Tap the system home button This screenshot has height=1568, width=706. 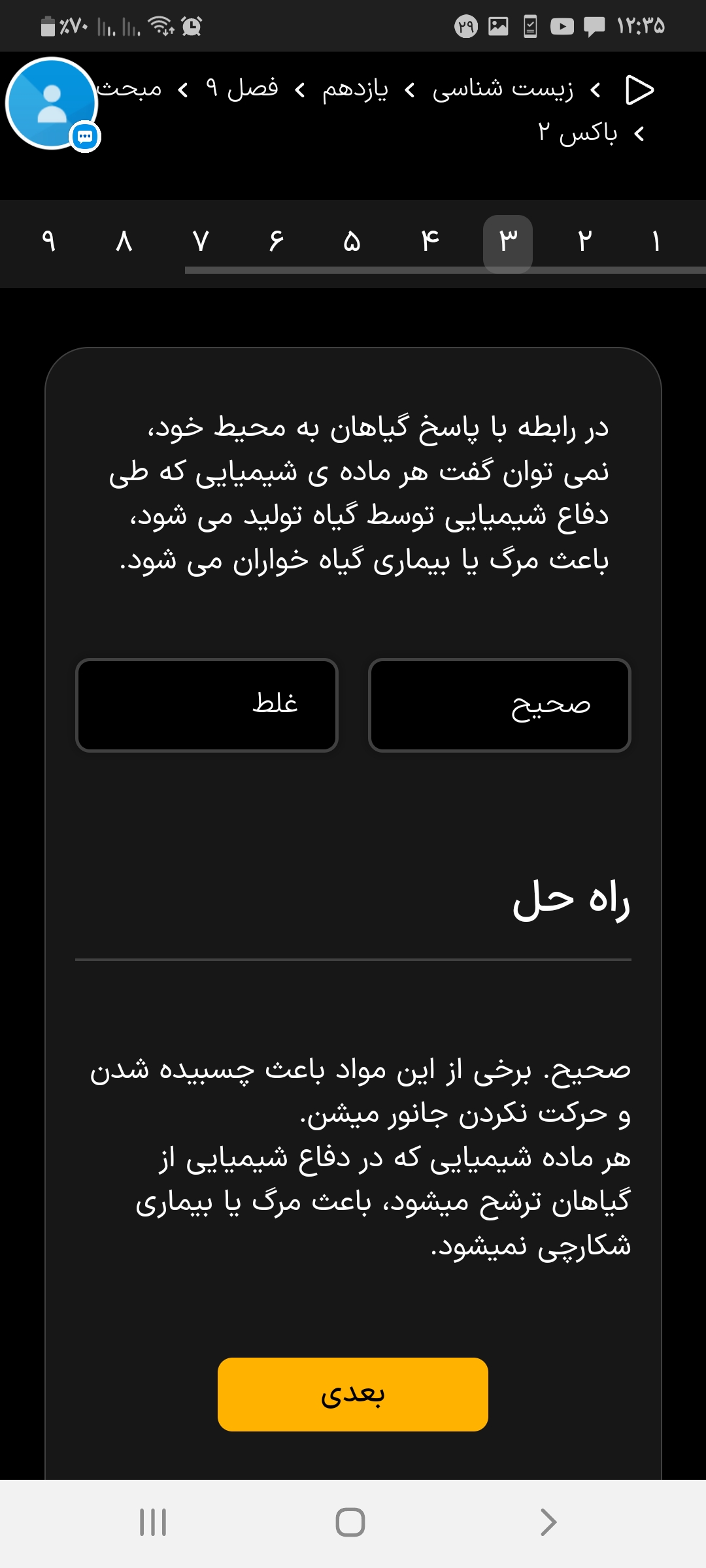point(350,1522)
